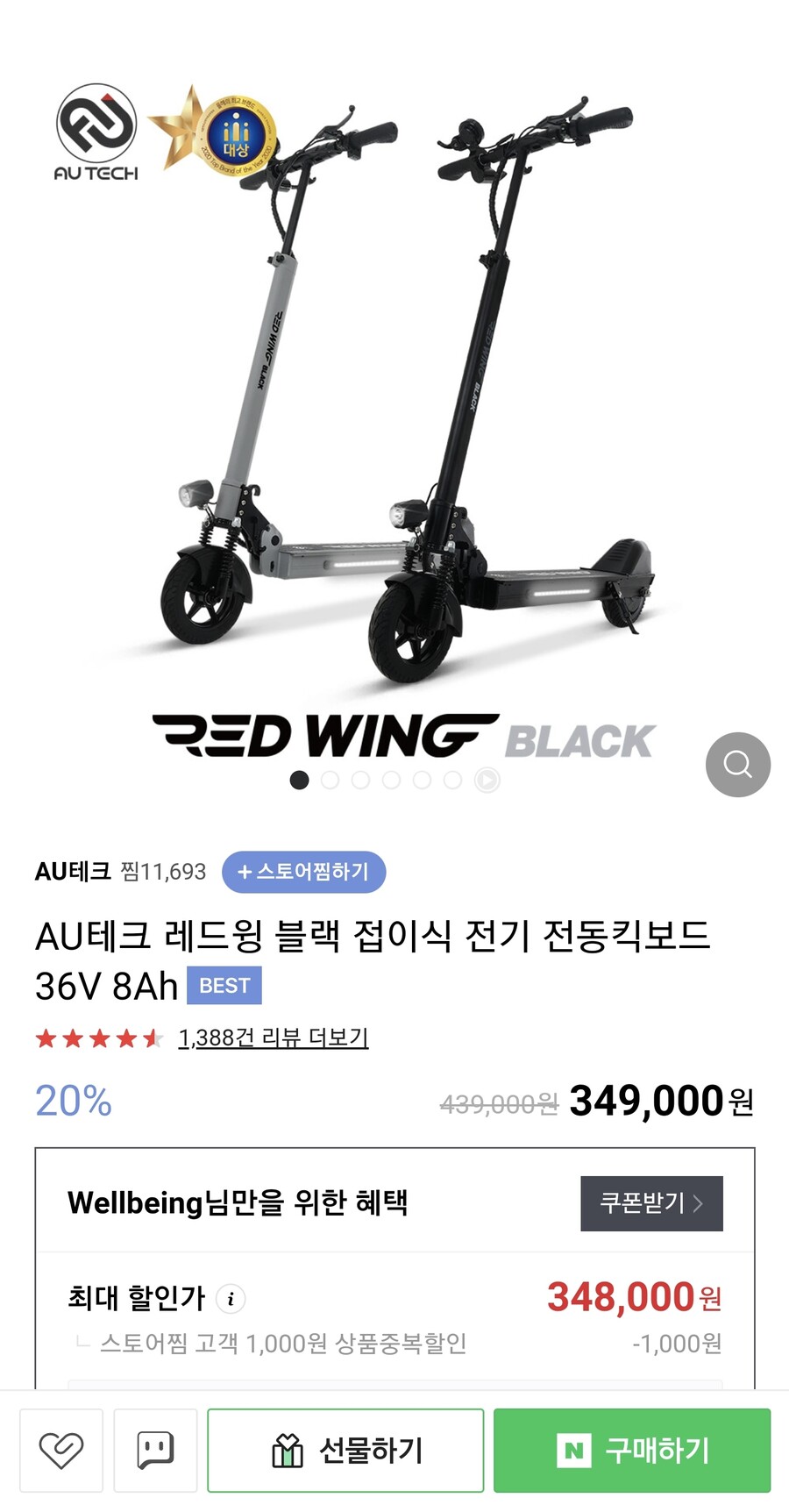
Task: Select the green Naver N icon
Action: point(574,1450)
